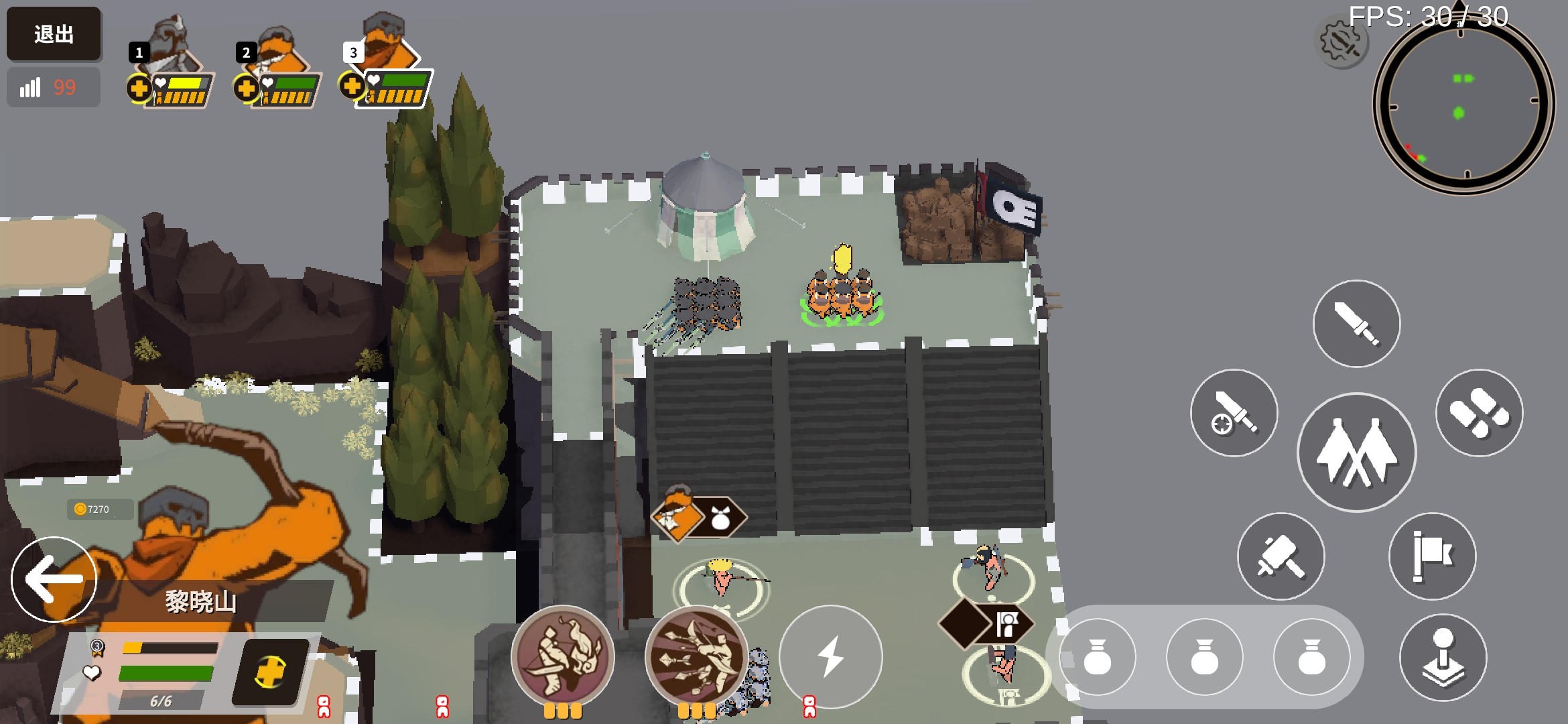This screenshot has height=724, width=1568.
Task: Tap the crossed flags charge button
Action: point(1356,452)
